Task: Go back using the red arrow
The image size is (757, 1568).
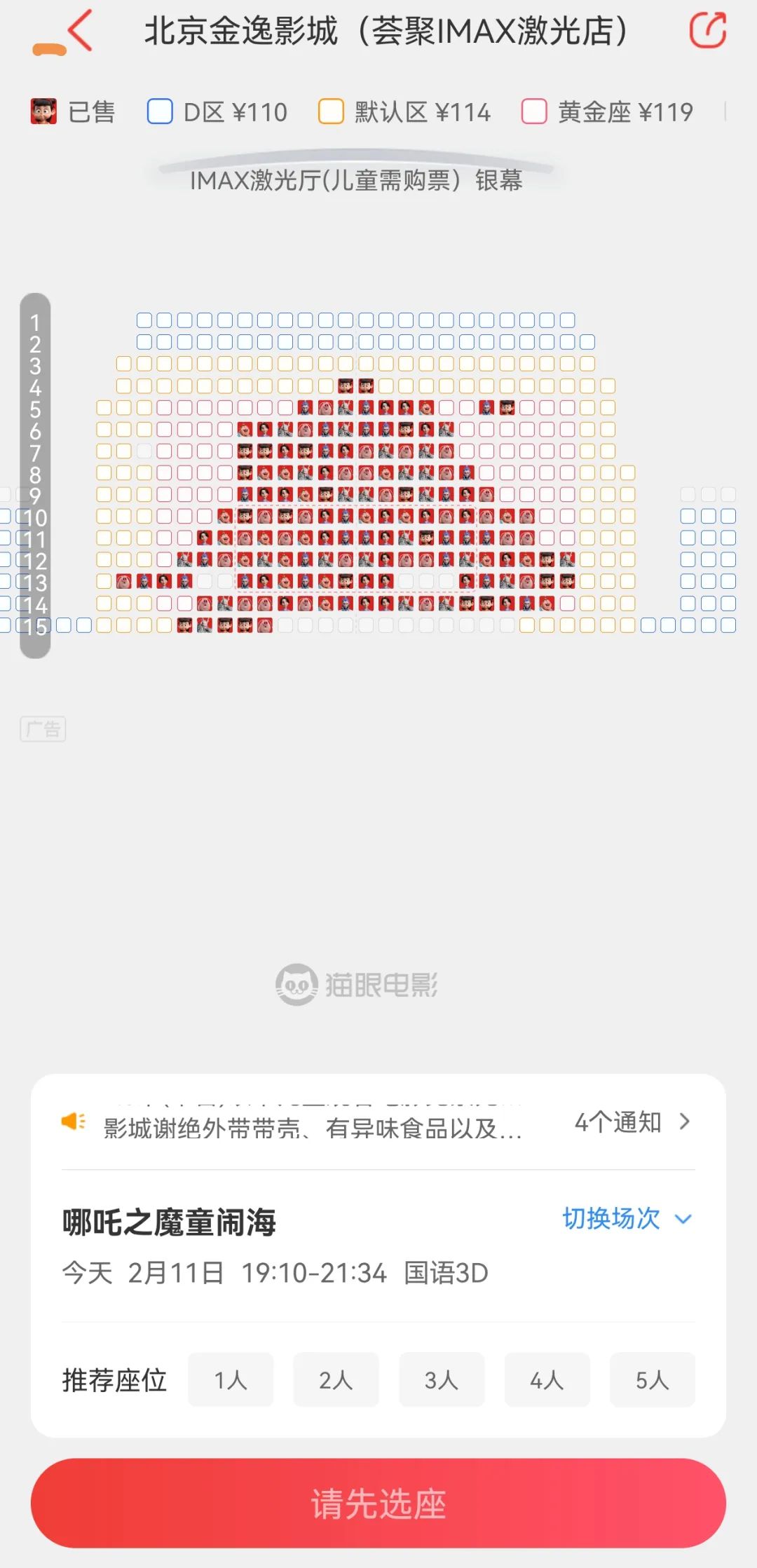Action: (81, 31)
